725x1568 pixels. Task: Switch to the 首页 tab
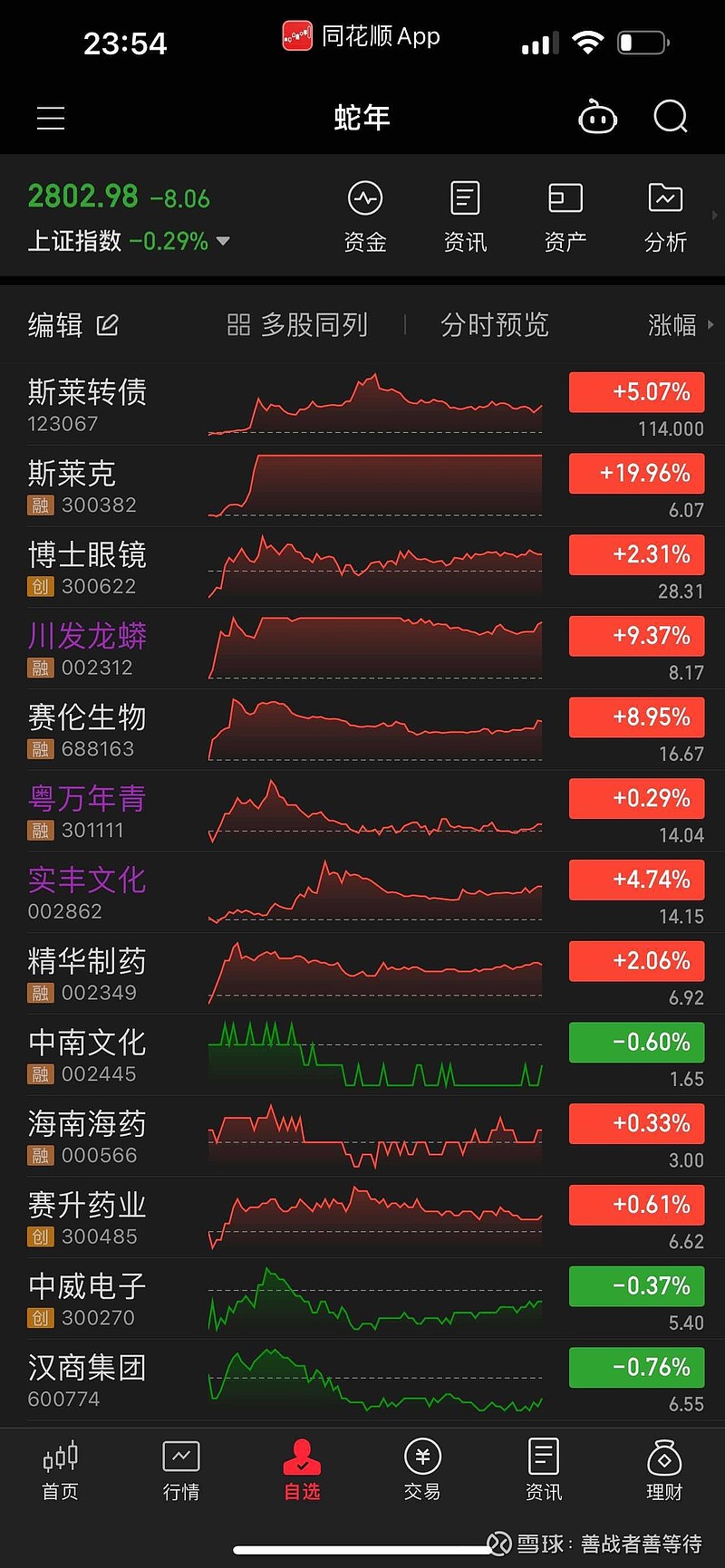tap(61, 1470)
